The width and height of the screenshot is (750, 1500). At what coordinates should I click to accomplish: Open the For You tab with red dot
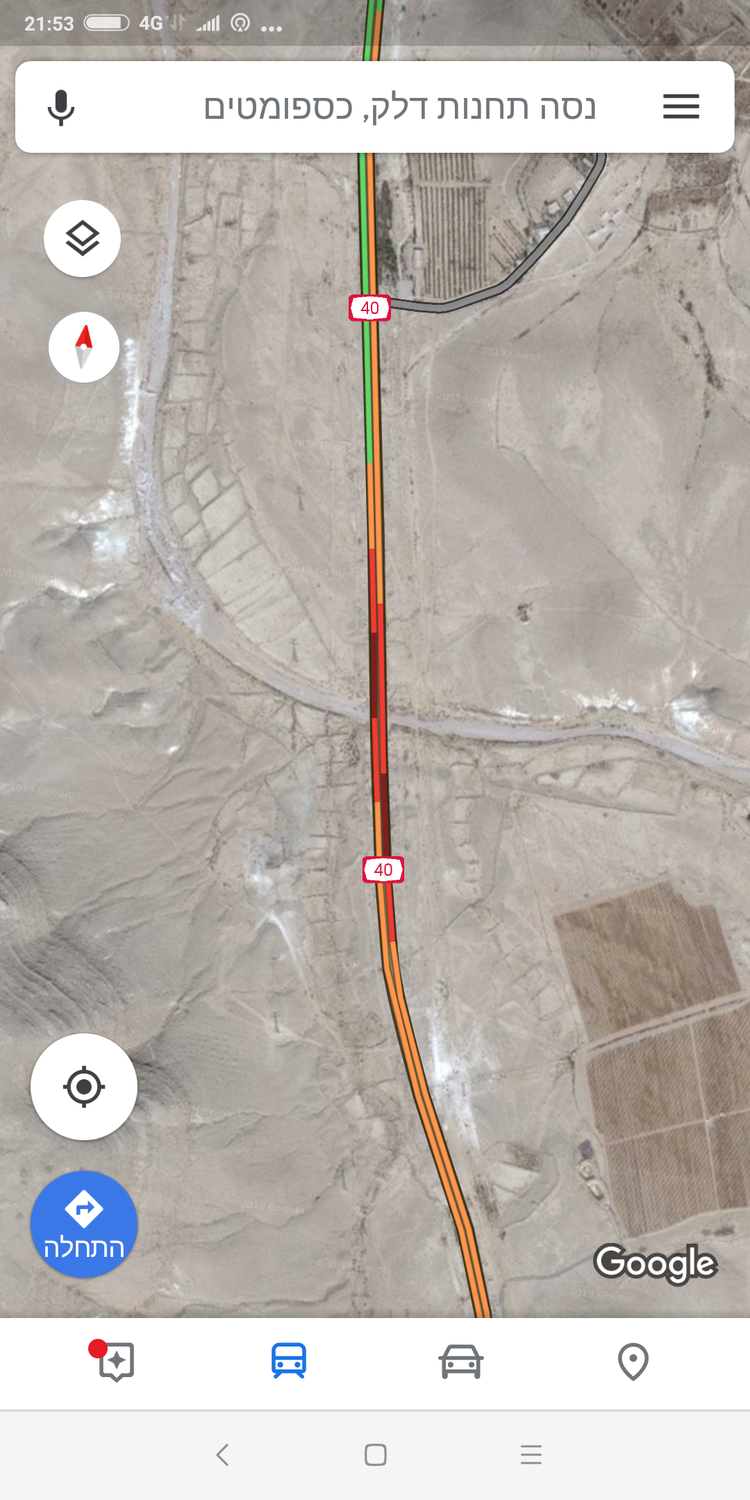[116, 1362]
